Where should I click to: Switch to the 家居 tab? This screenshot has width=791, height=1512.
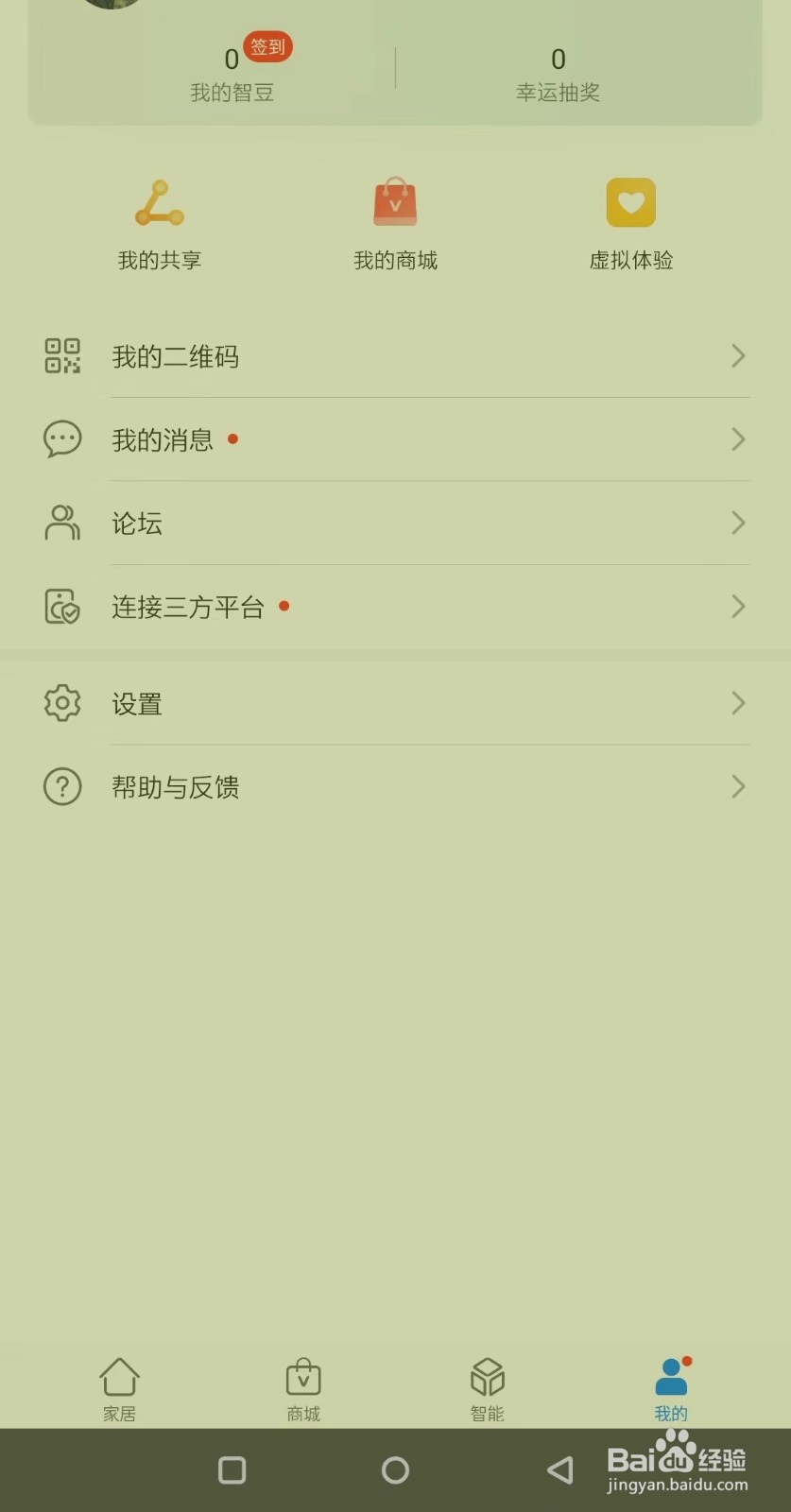coord(118,1387)
